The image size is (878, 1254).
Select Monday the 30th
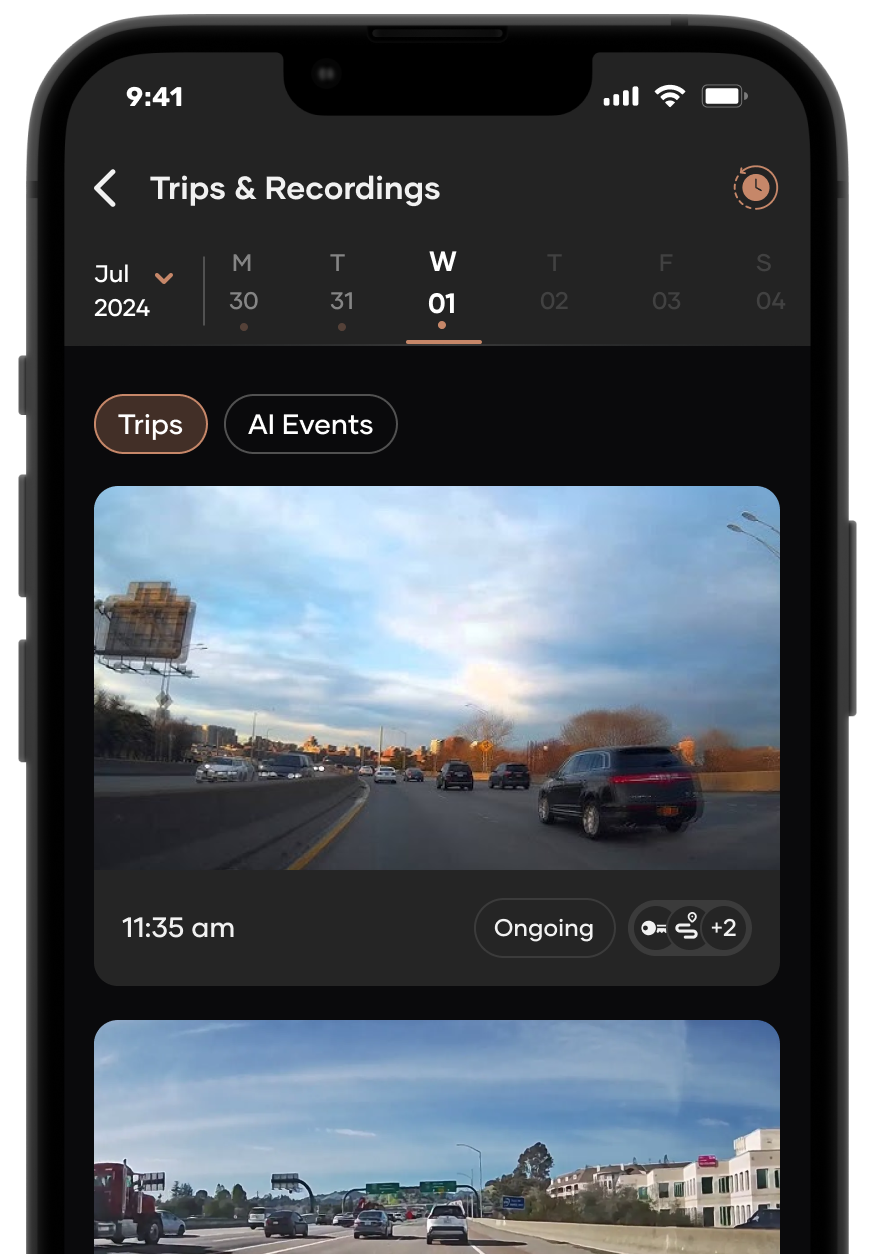pyautogui.click(x=243, y=290)
